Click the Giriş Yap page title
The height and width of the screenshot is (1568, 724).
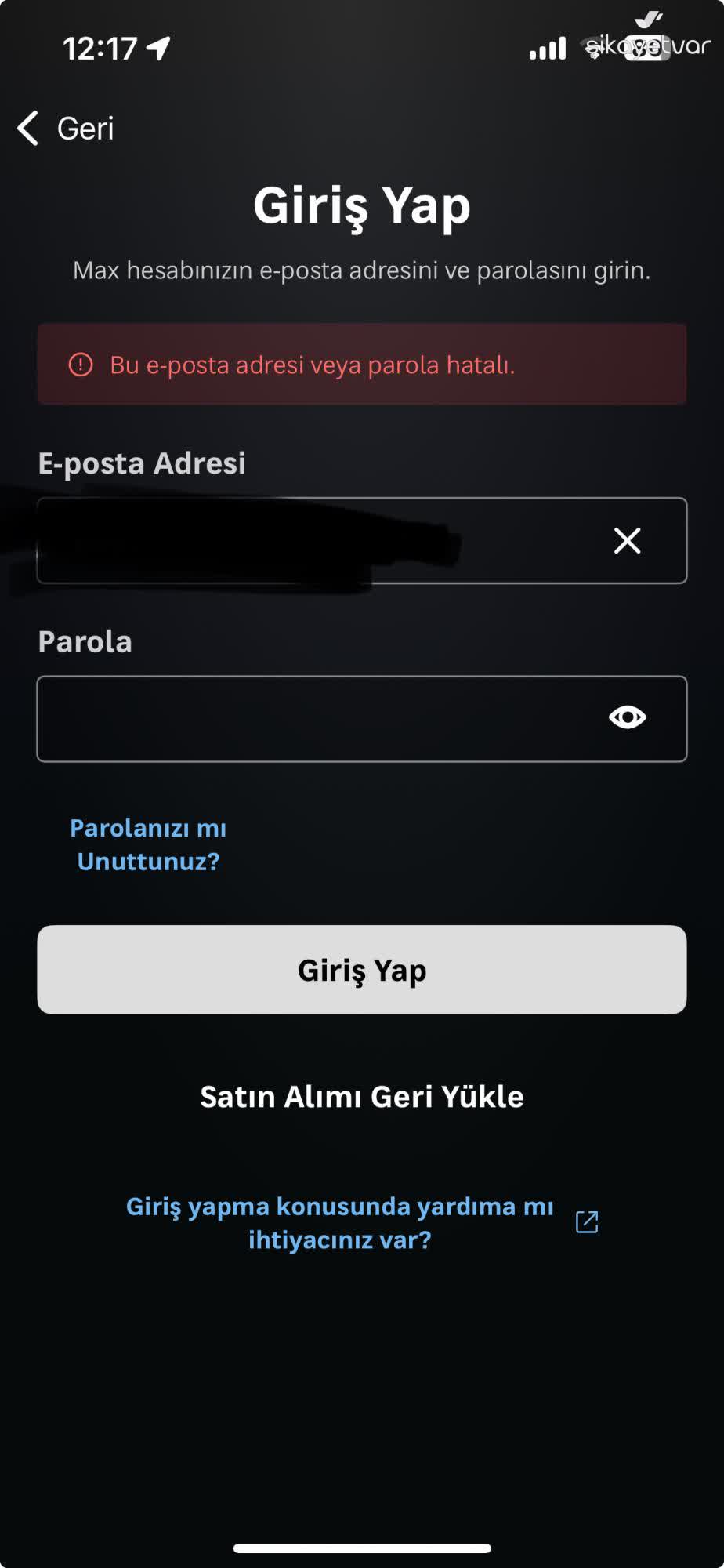click(361, 205)
